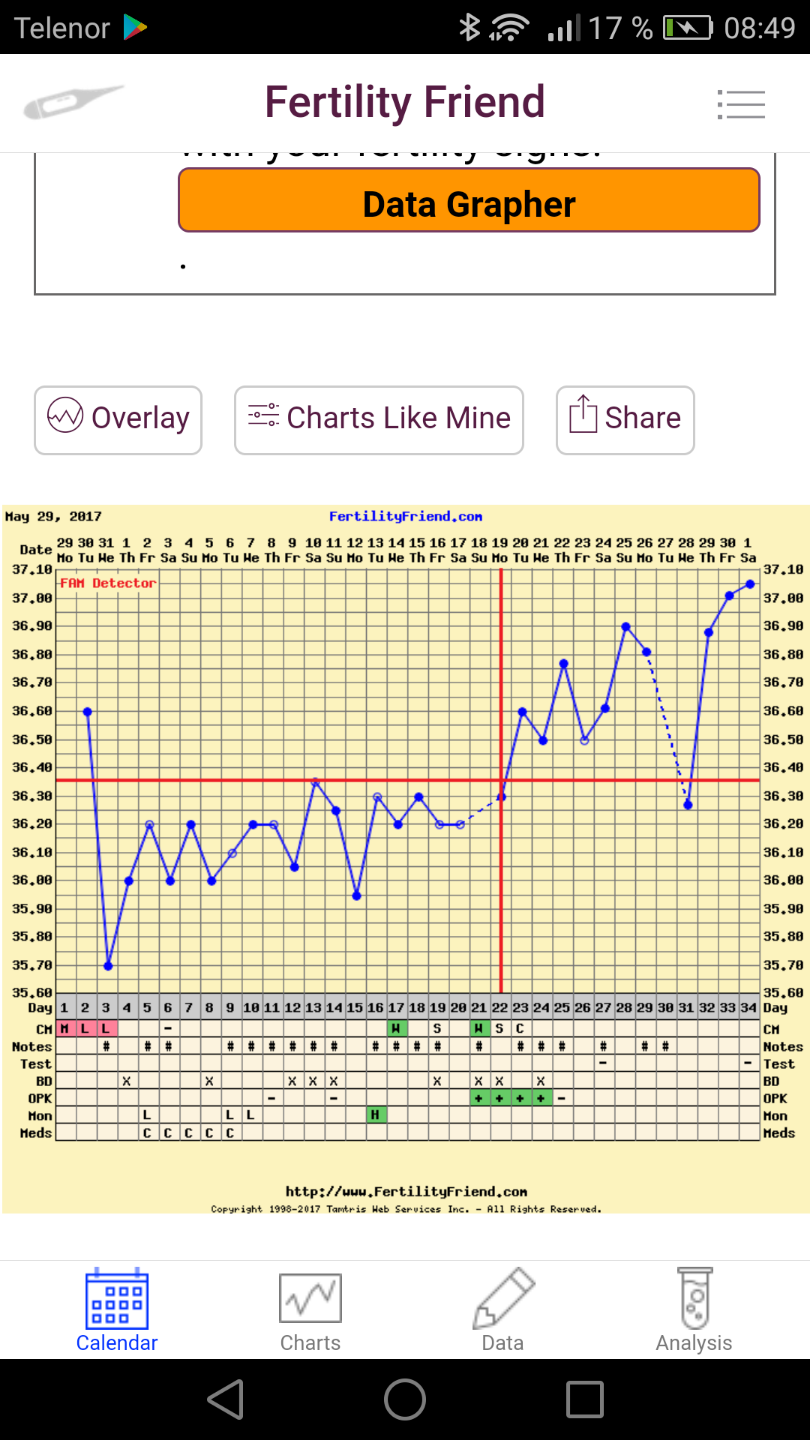Open the hamburger menu
Screen dimensions: 810x1440
pyautogui.click(x=741, y=104)
